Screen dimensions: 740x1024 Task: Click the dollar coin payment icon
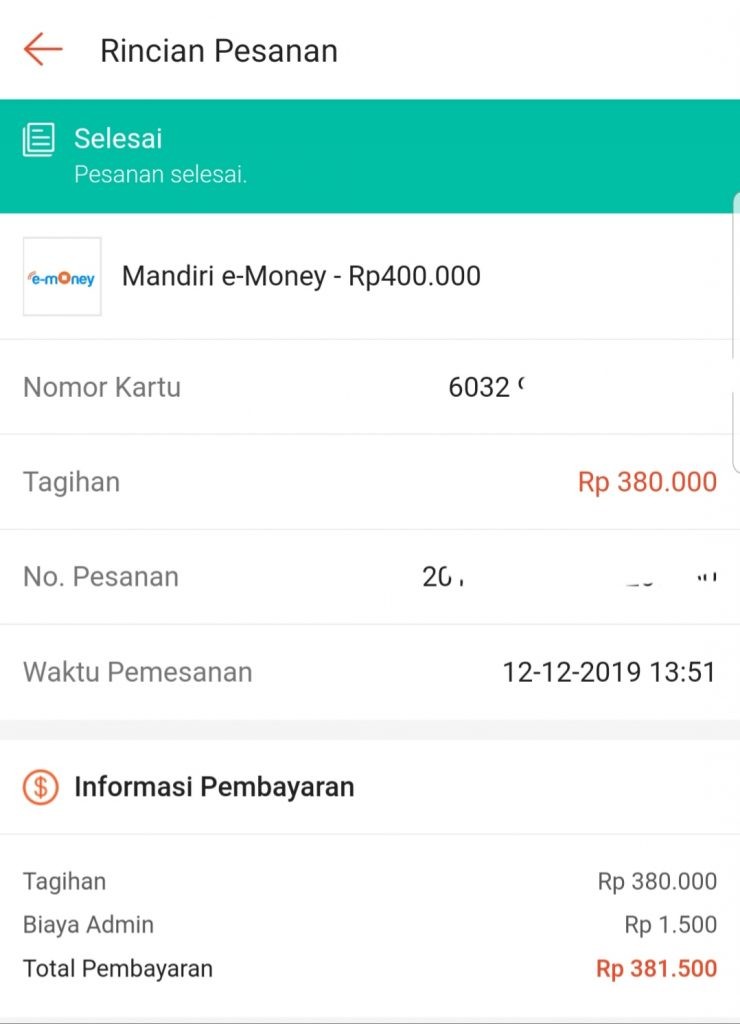coord(38,787)
